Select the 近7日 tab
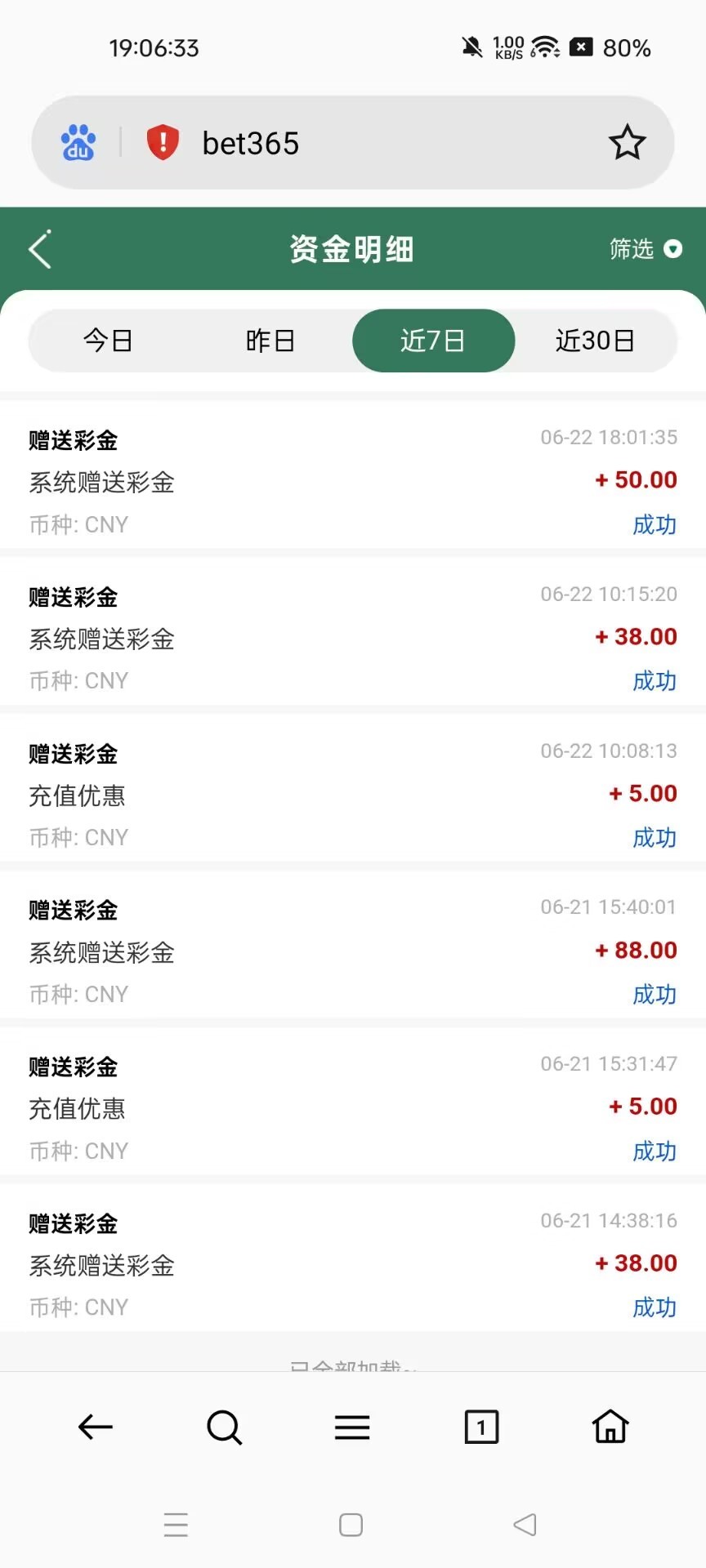This screenshot has height=1568, width=706. coord(433,341)
